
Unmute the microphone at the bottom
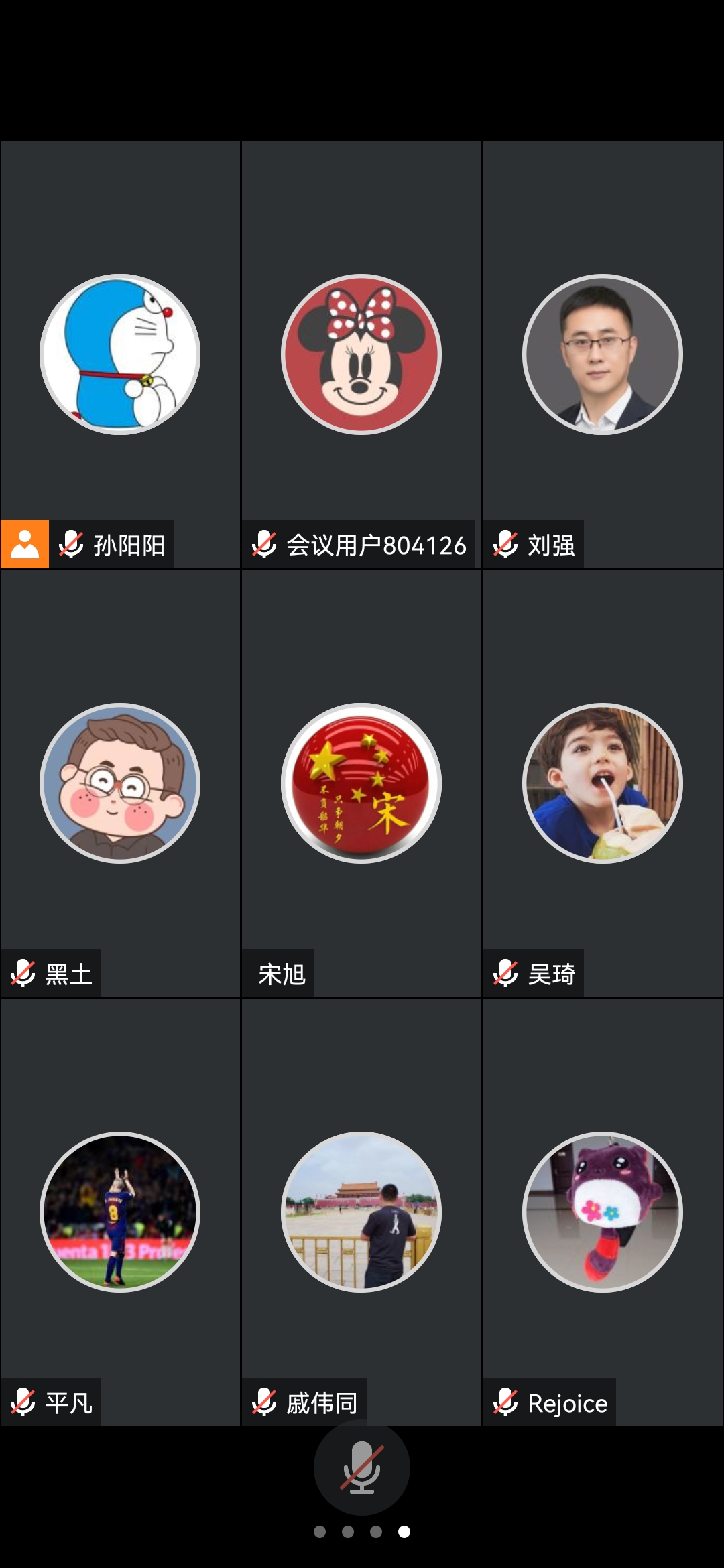[x=361, y=1467]
